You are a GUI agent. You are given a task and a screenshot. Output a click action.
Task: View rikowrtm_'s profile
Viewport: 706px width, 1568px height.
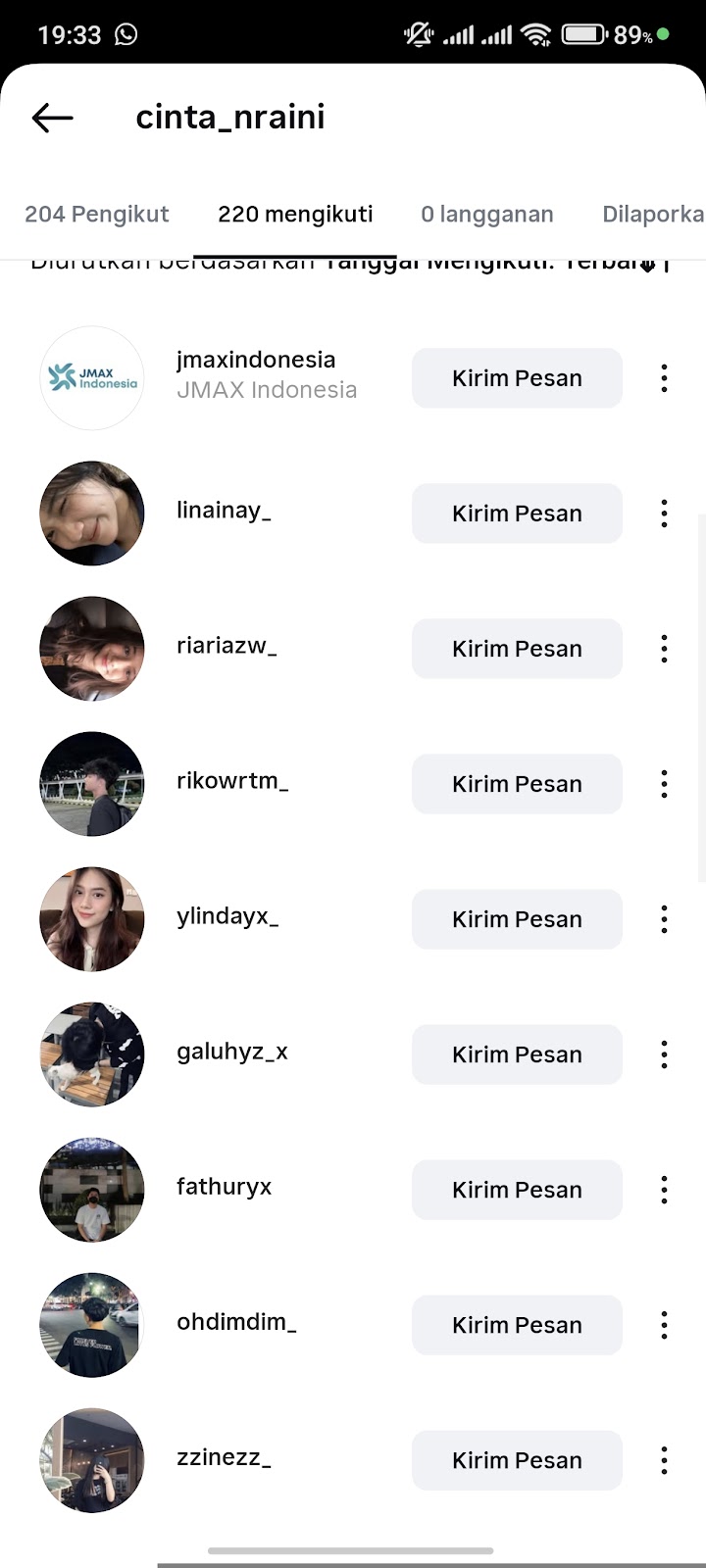(x=231, y=783)
